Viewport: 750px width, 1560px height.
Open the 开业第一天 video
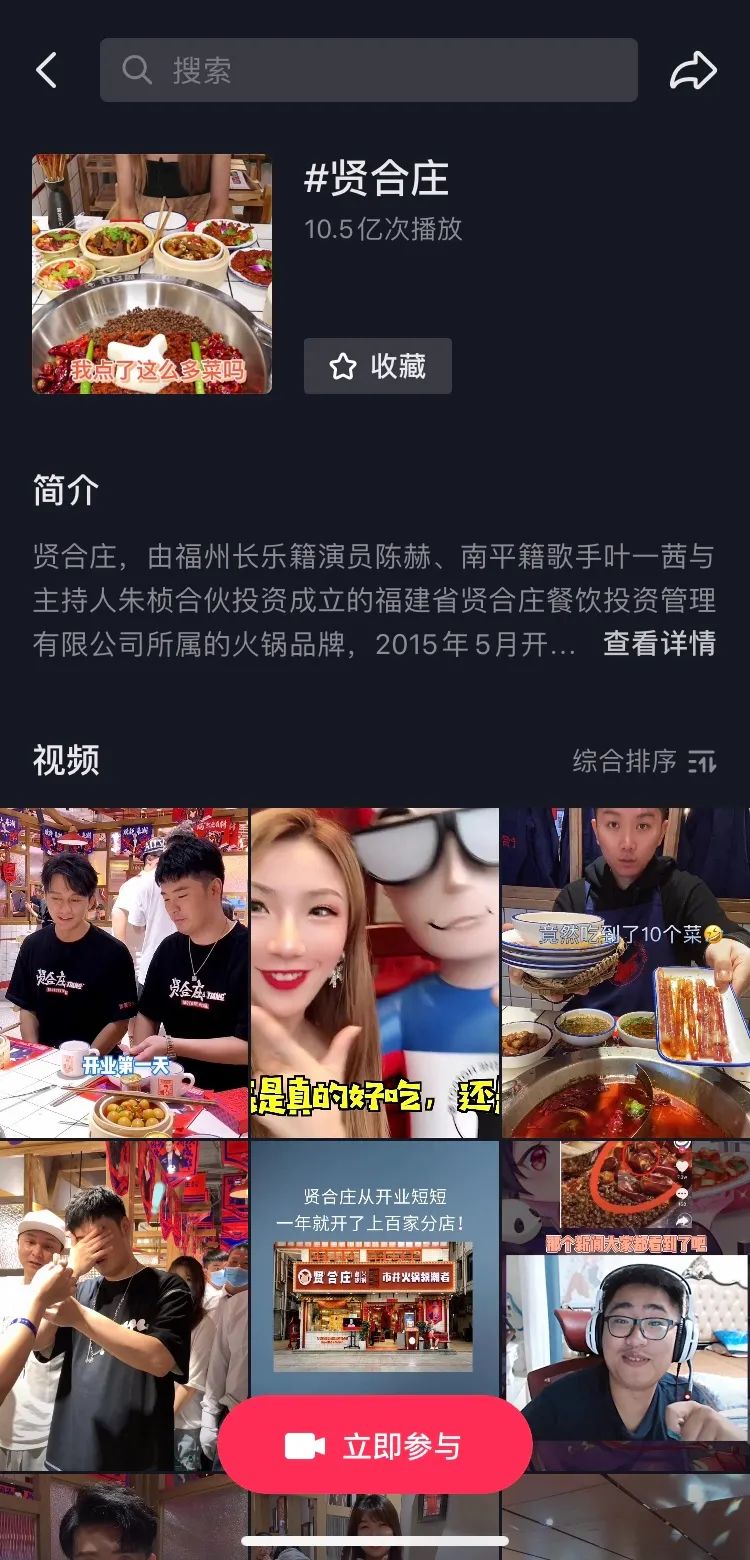click(x=124, y=972)
